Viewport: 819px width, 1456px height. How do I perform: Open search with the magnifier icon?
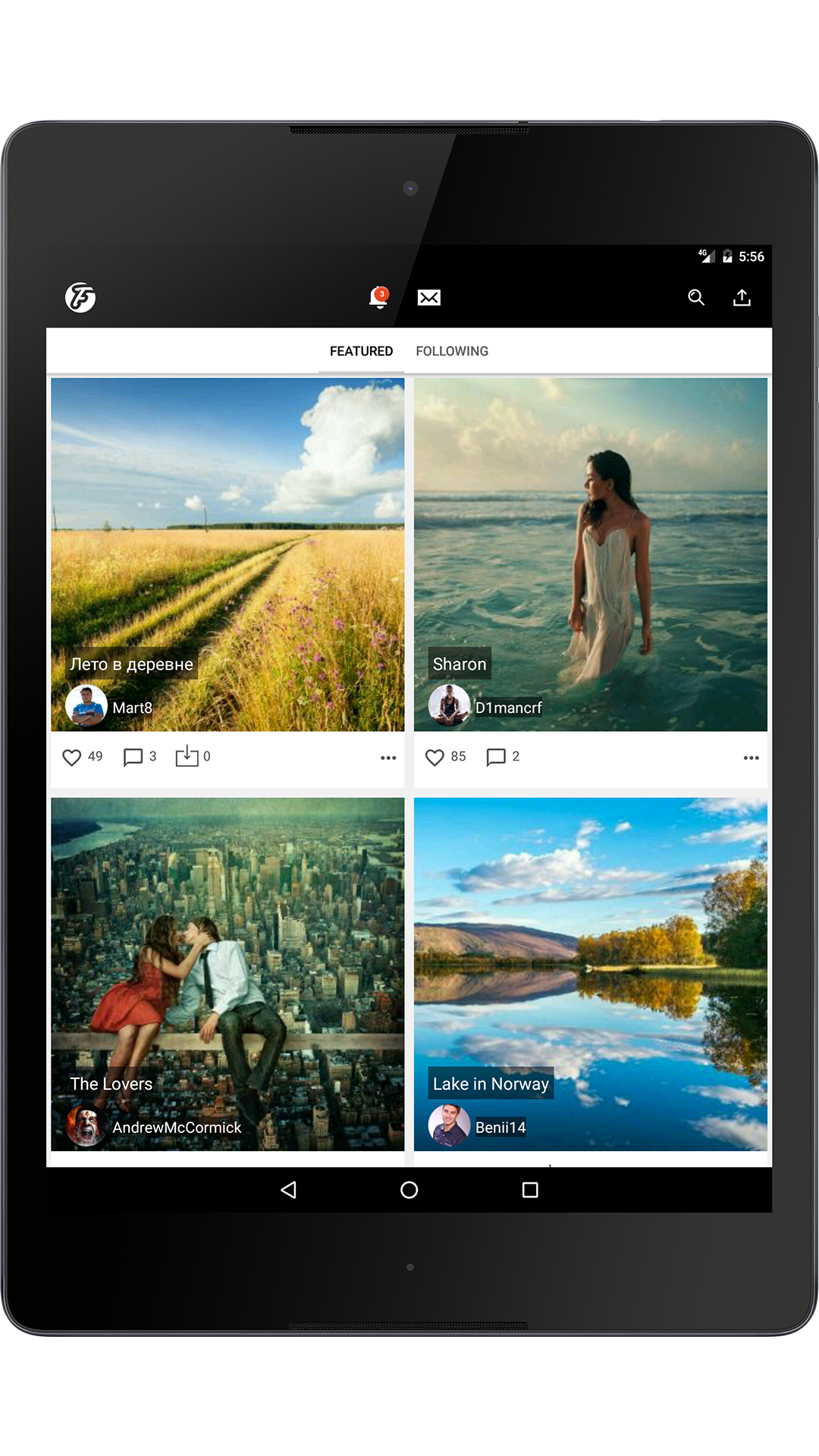click(696, 298)
